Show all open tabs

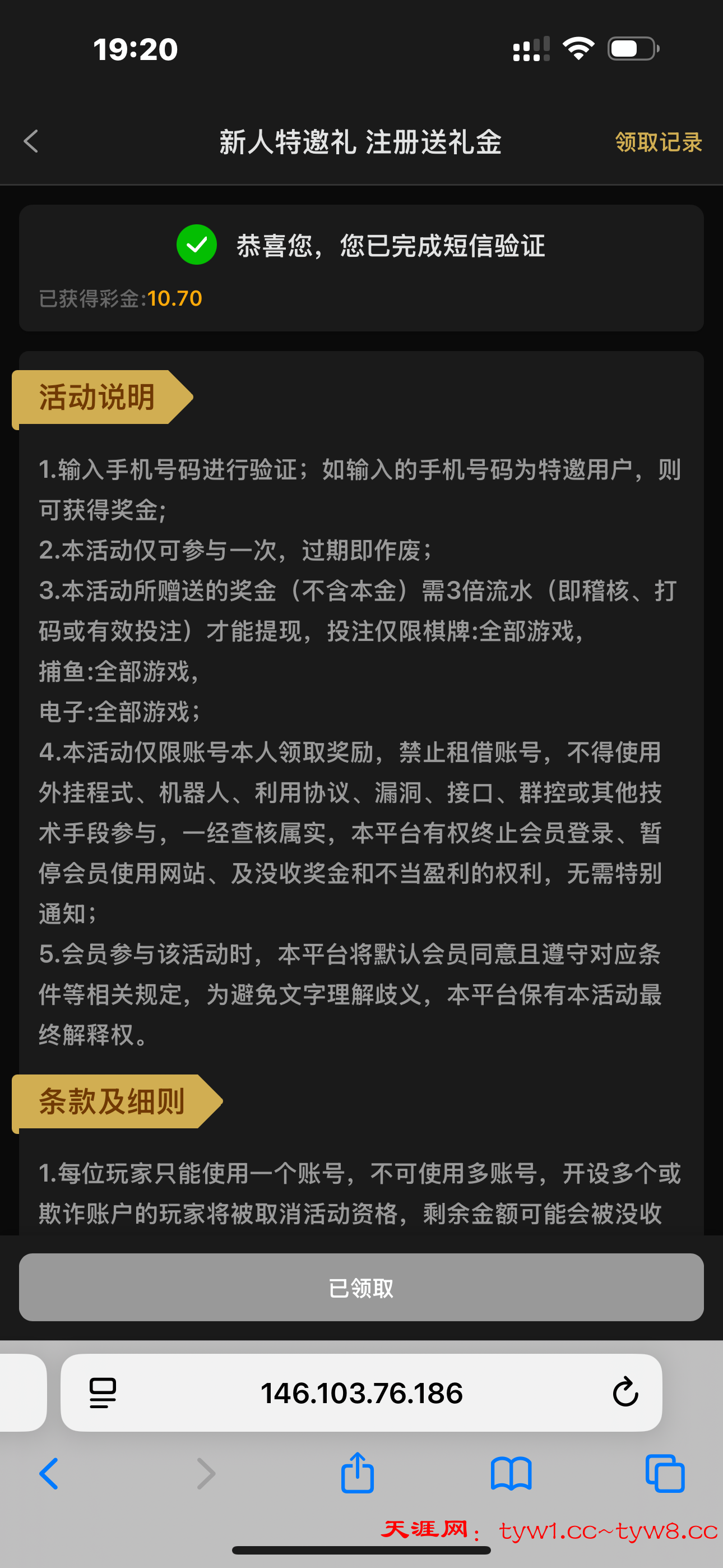pyautogui.click(x=665, y=1474)
